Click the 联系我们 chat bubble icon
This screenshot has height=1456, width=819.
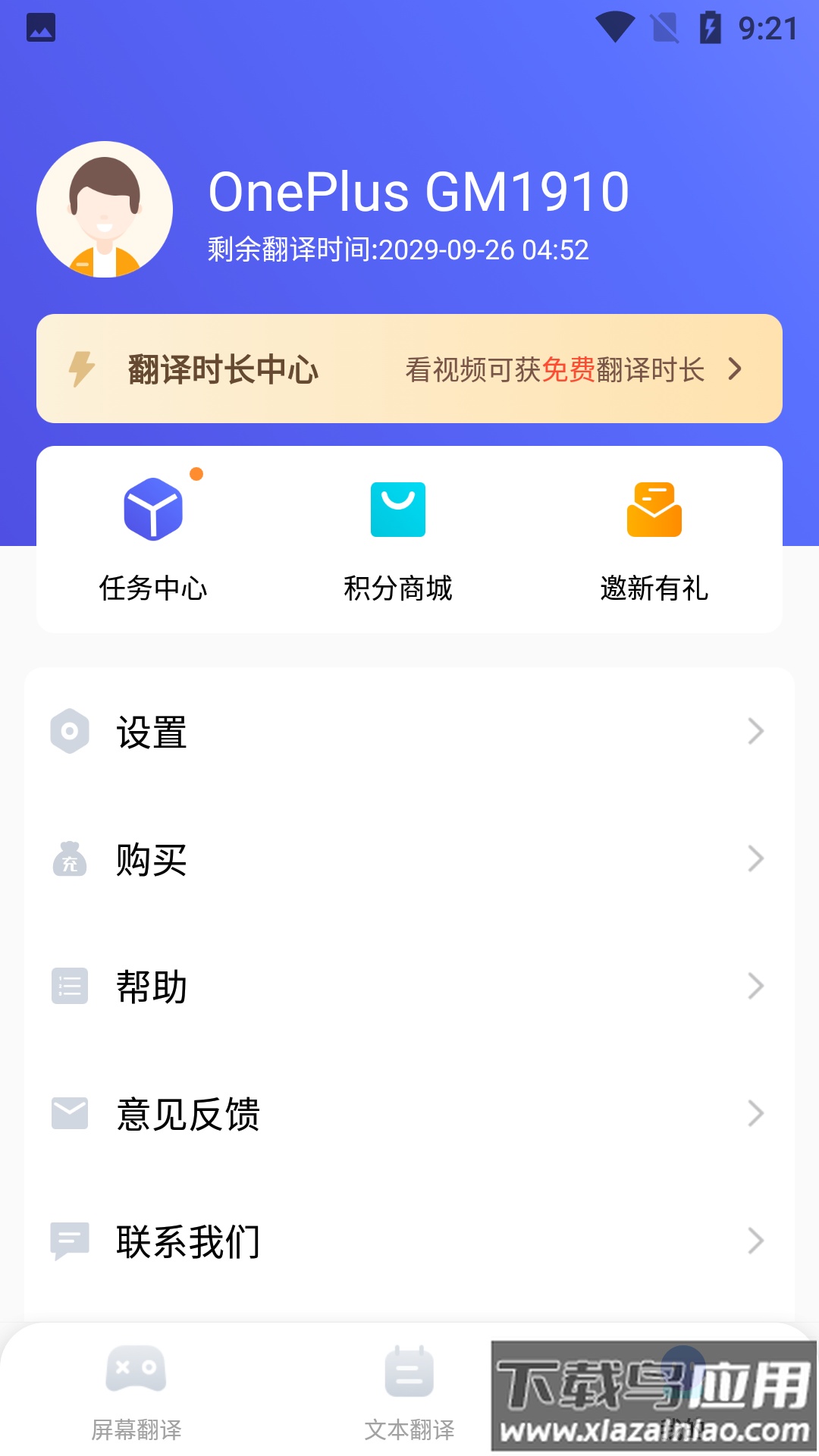[x=70, y=1241]
